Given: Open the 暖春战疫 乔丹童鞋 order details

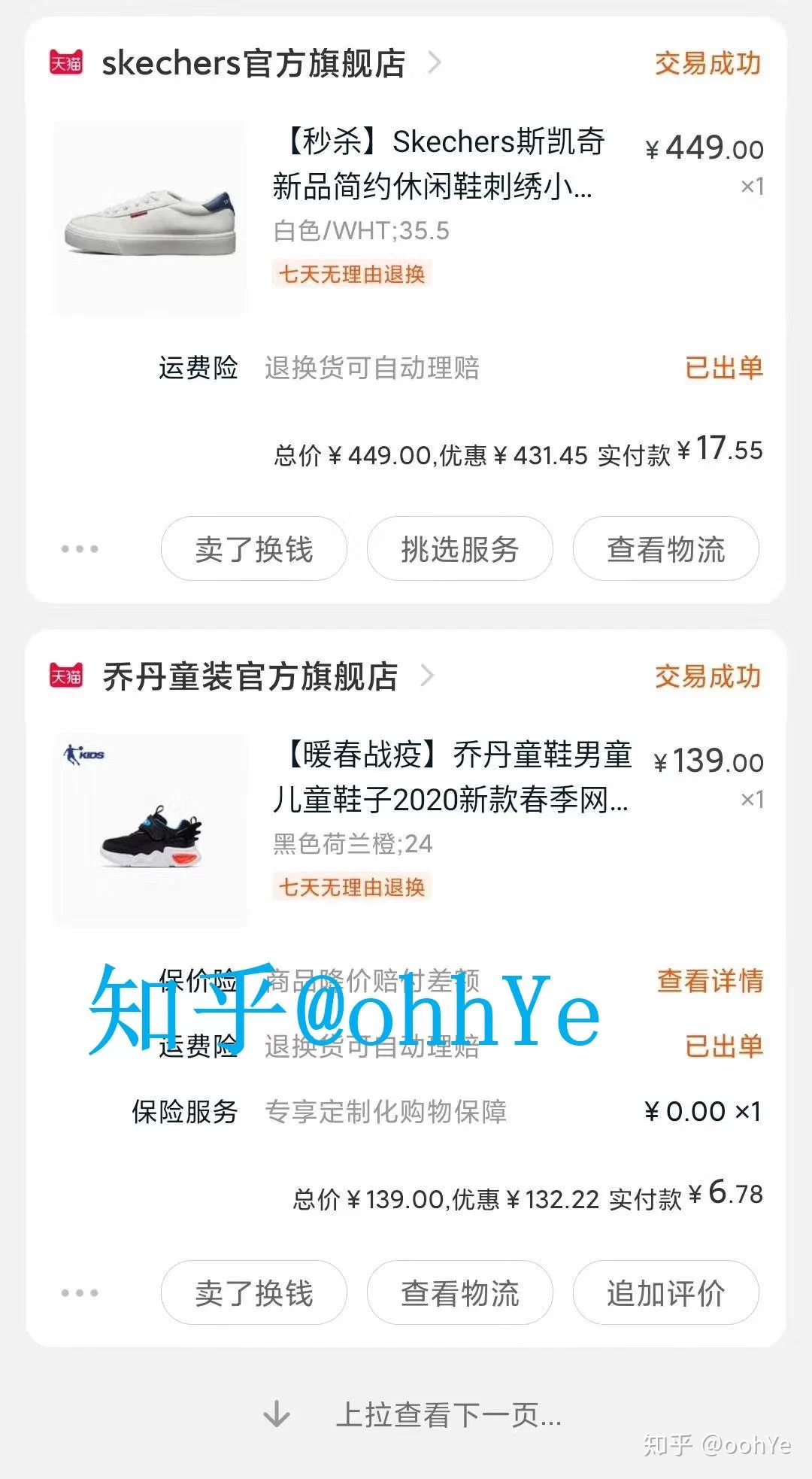Looking at the screenshot, I should pos(451,777).
